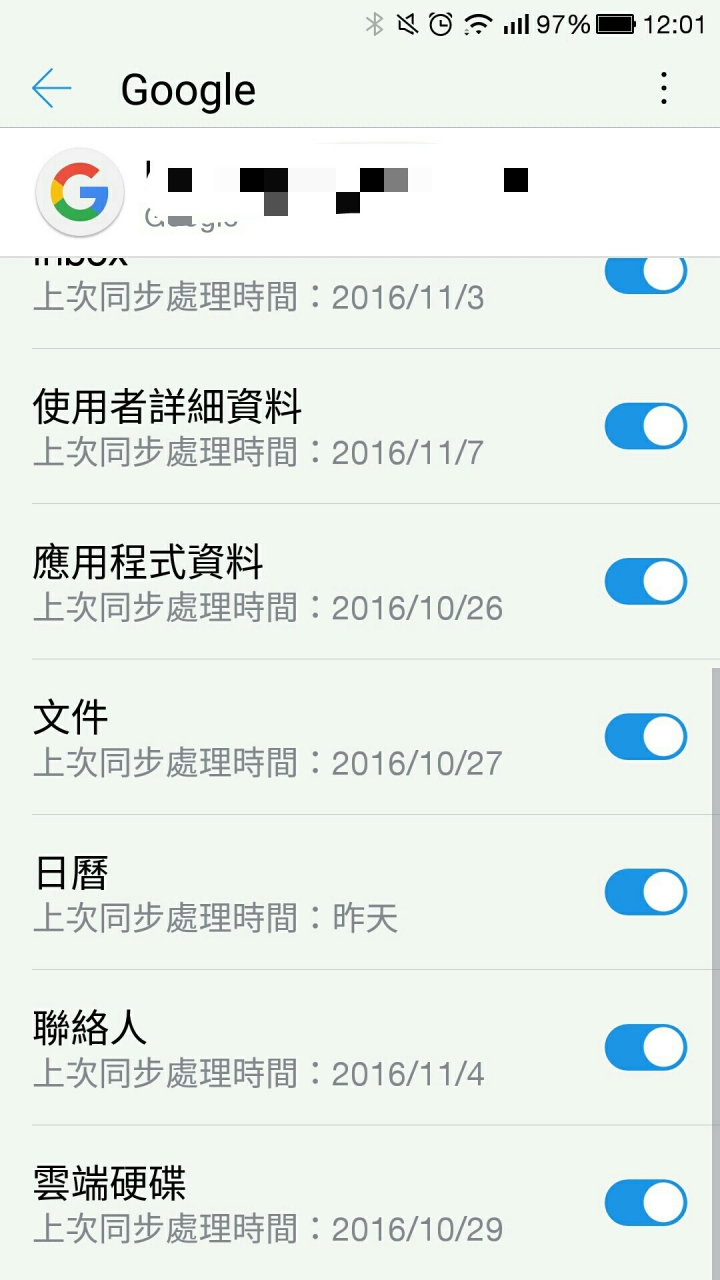
Task: Toggle sync for 使用者詳細資料
Action: coord(646,426)
